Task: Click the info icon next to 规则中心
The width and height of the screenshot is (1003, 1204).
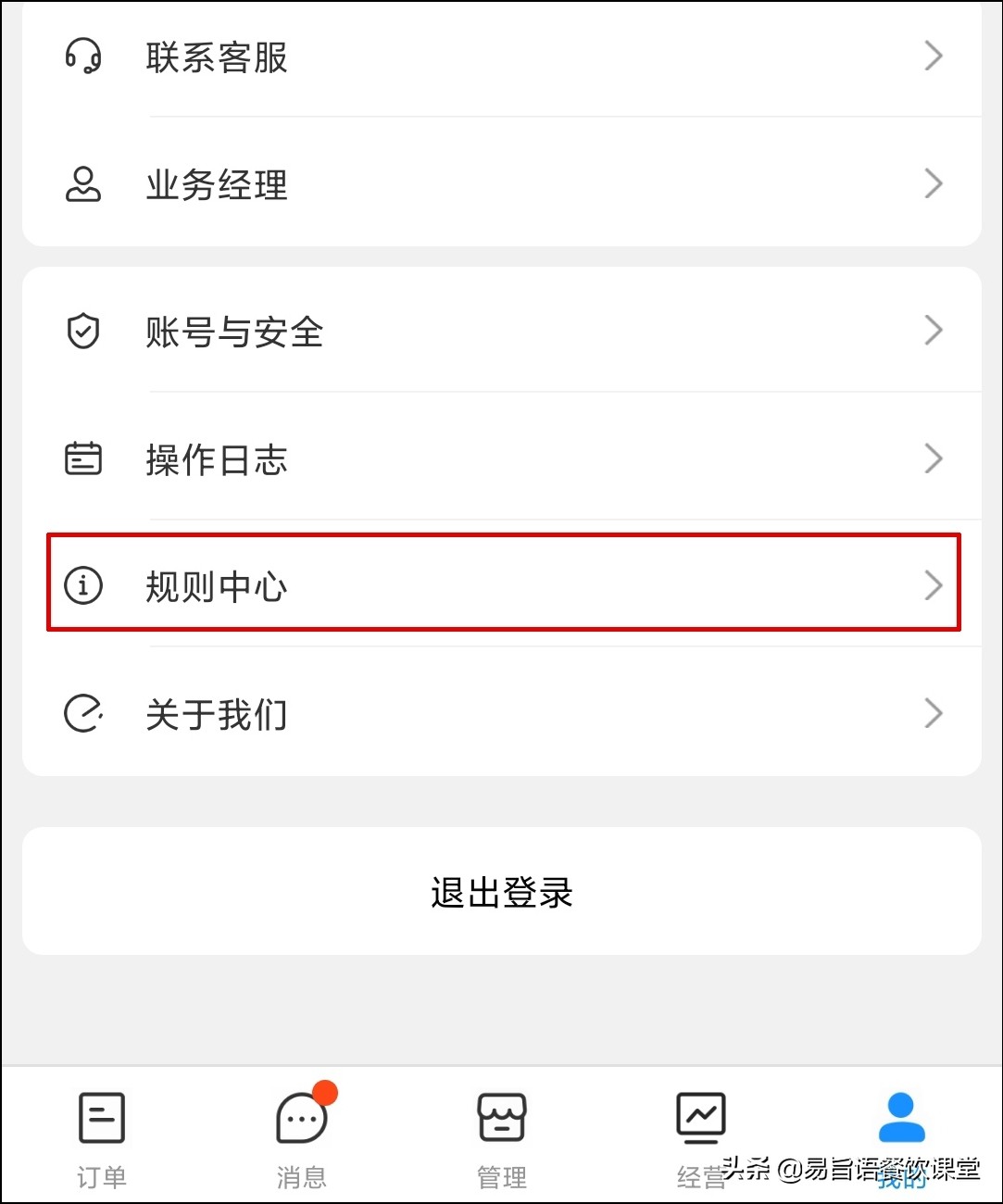Action: point(83,585)
